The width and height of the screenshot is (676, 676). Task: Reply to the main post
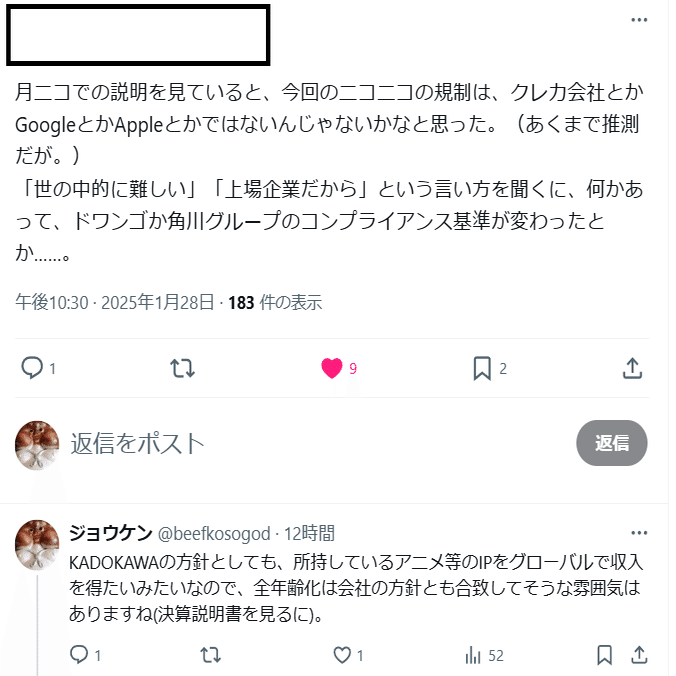(x=32, y=368)
